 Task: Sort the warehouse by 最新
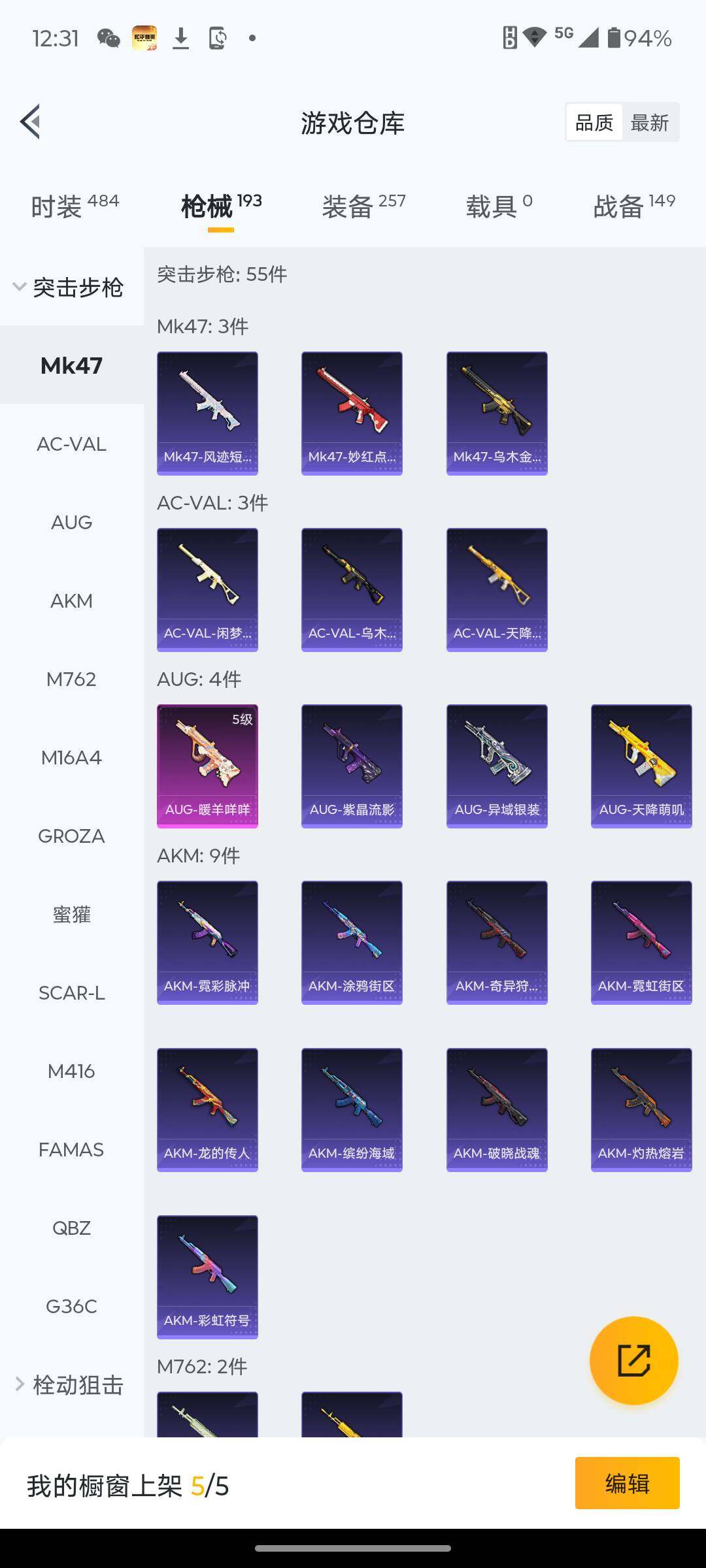pyautogui.click(x=649, y=122)
